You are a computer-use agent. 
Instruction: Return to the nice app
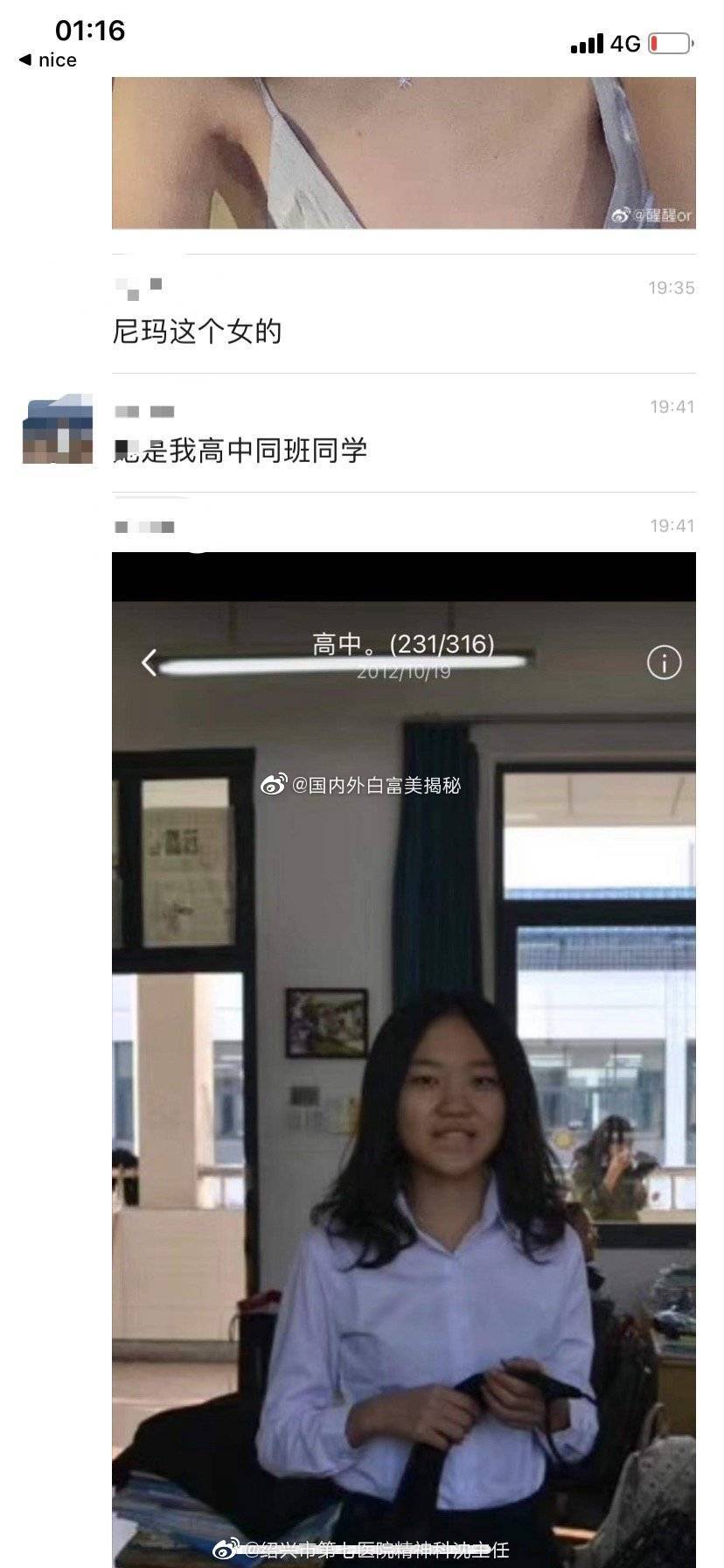pyautogui.click(x=47, y=60)
